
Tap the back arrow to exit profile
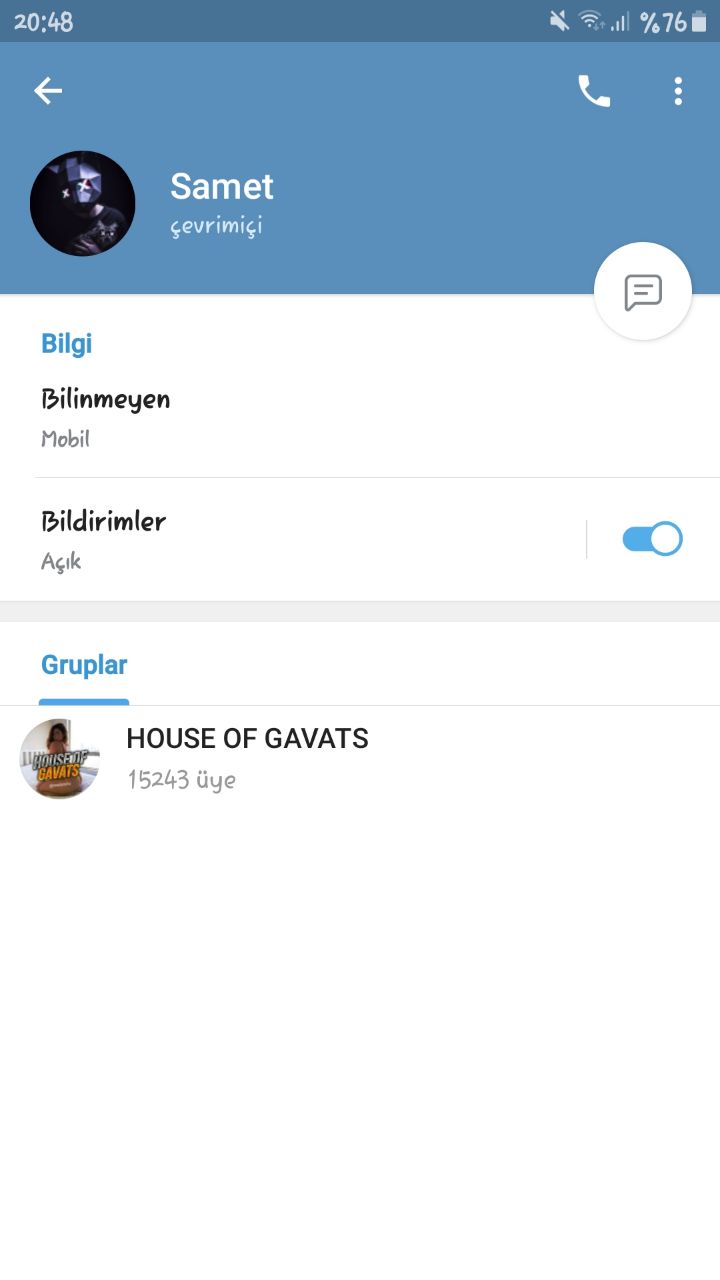[47, 90]
